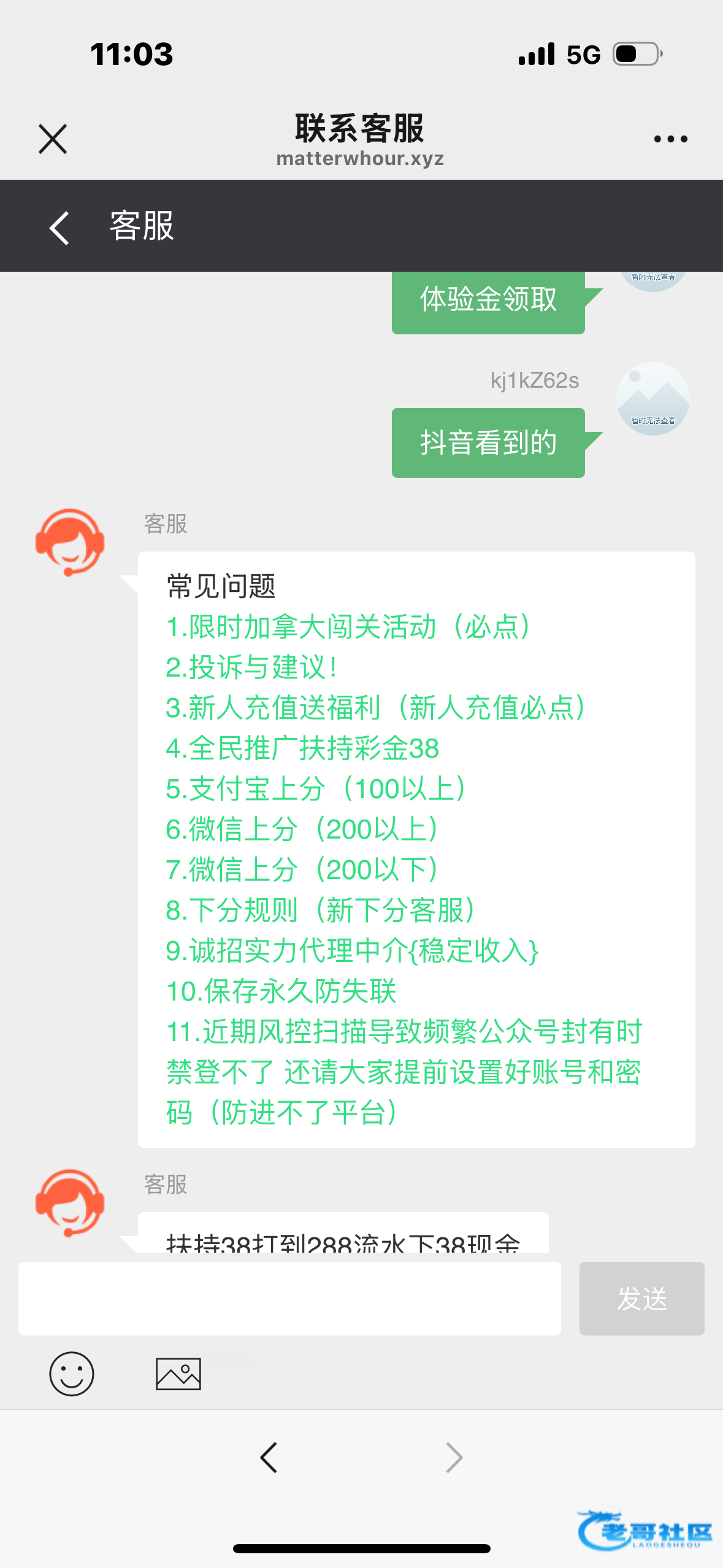Open 4.全民推广扶持彩金38
Screen dimensions: 723x1568
coord(302,748)
